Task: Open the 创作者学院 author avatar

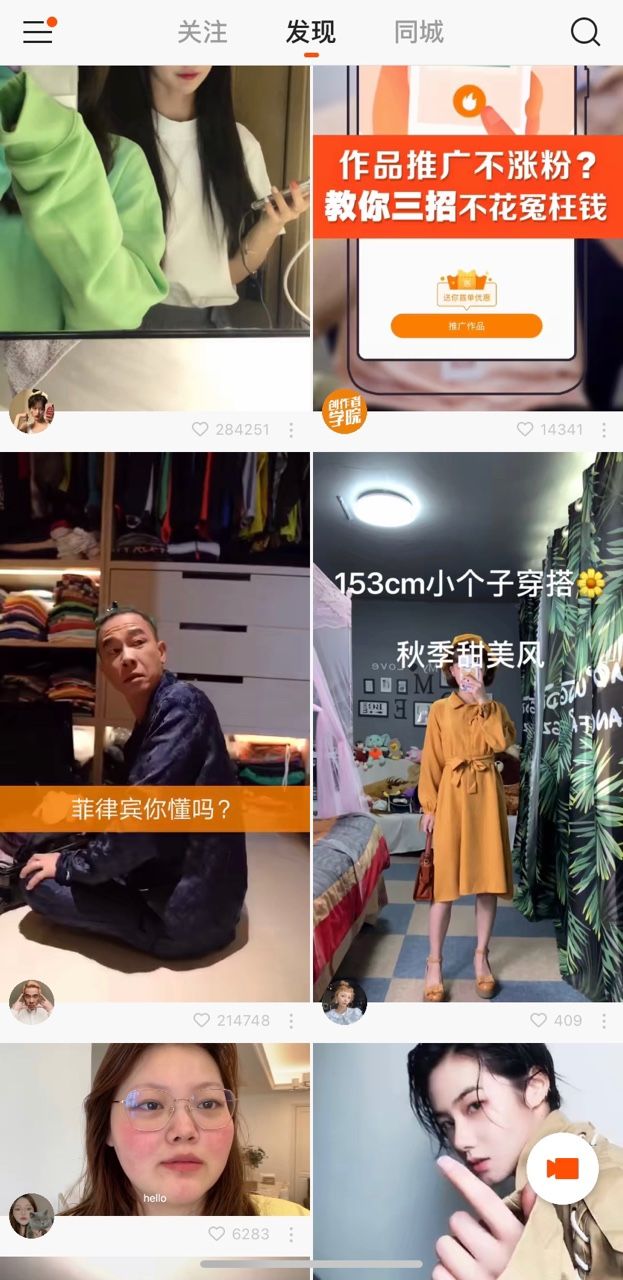Action: tap(344, 410)
